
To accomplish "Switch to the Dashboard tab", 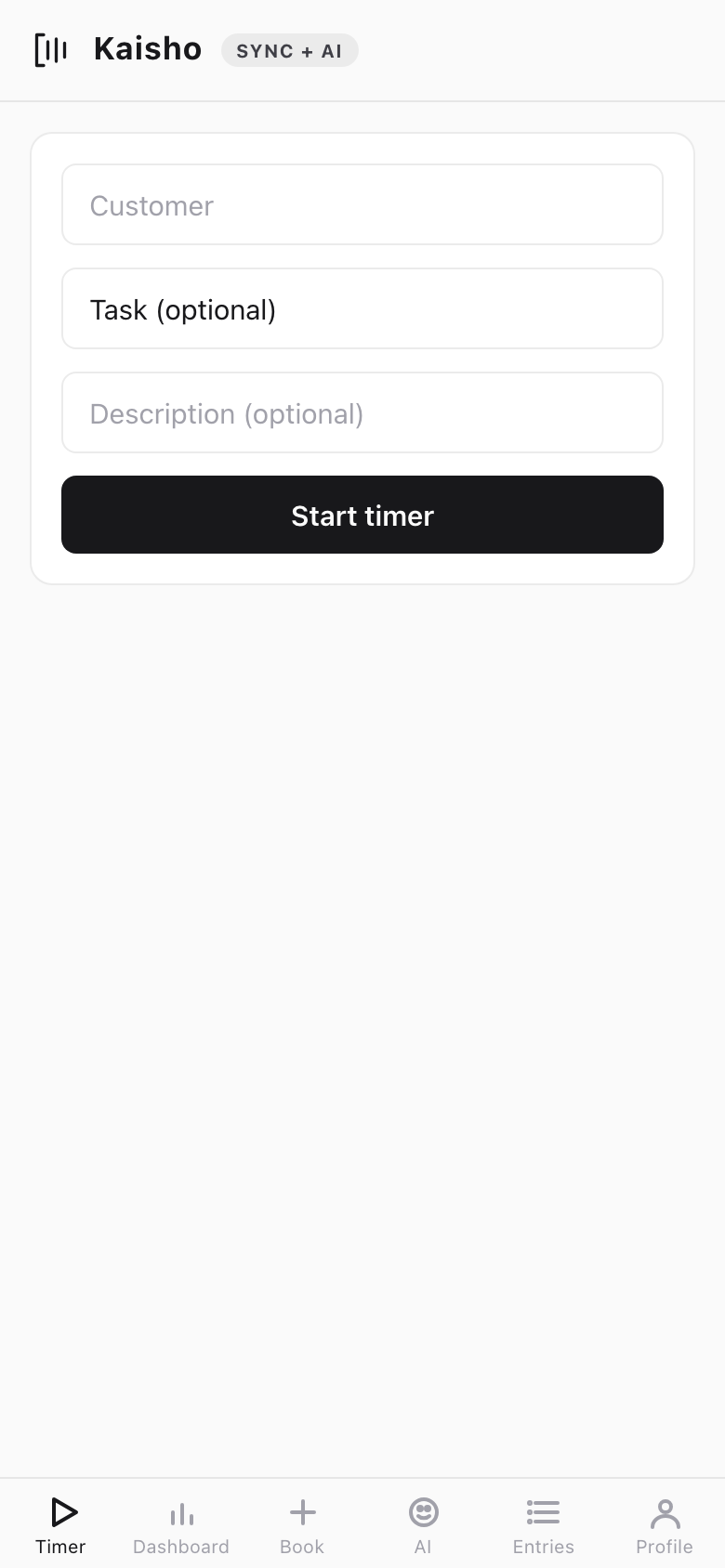I will tap(181, 1523).
